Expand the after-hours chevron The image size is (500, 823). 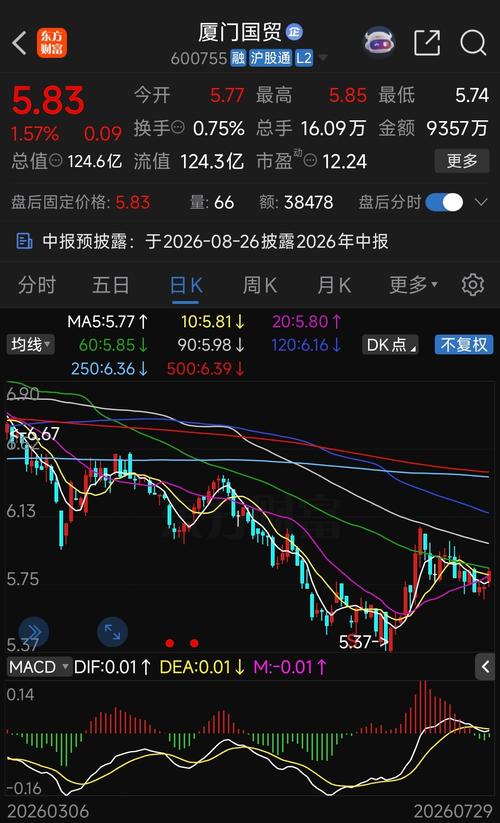pyautogui.click(x=481, y=202)
